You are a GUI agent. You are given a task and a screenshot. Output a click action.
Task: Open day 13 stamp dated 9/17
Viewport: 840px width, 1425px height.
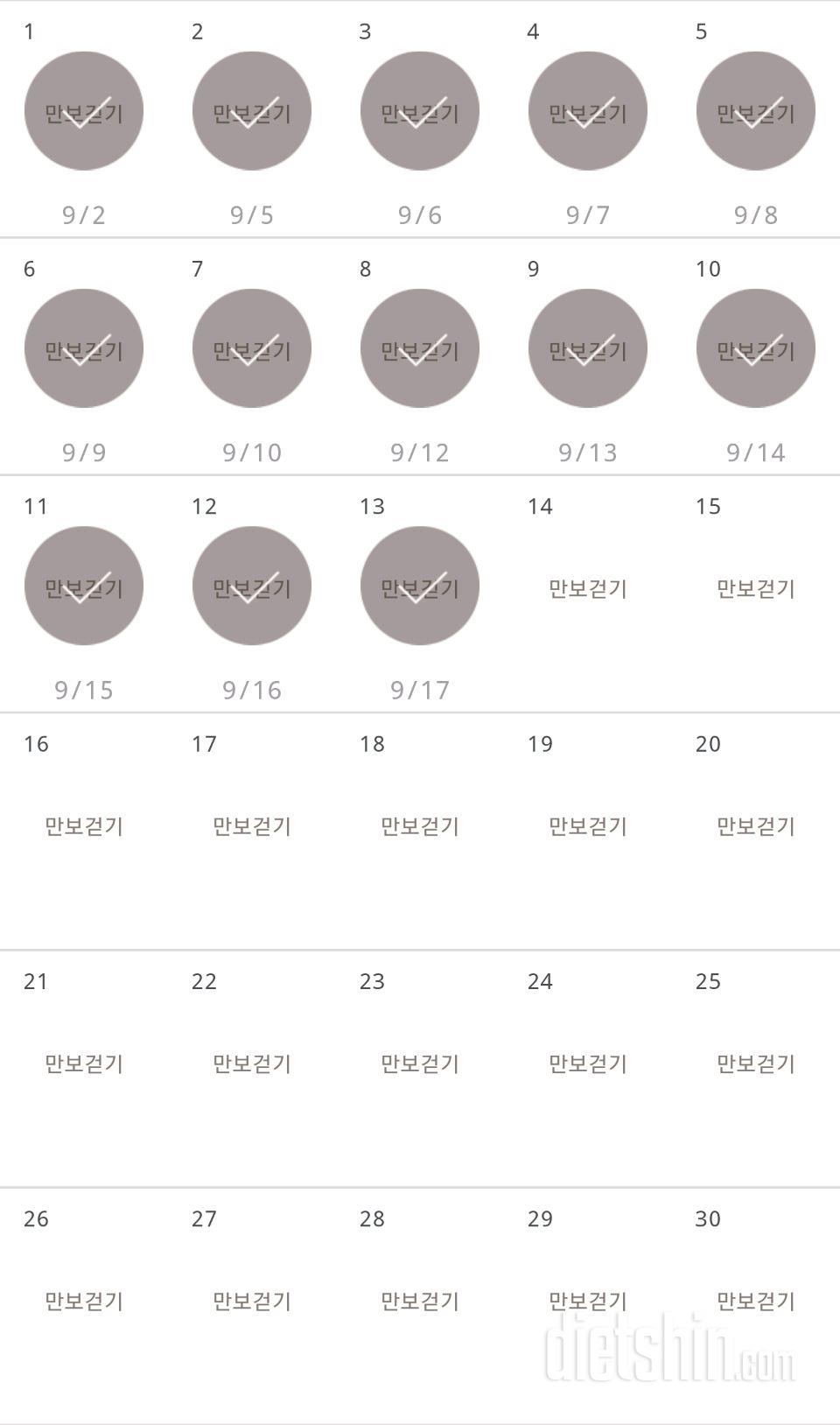click(420, 586)
